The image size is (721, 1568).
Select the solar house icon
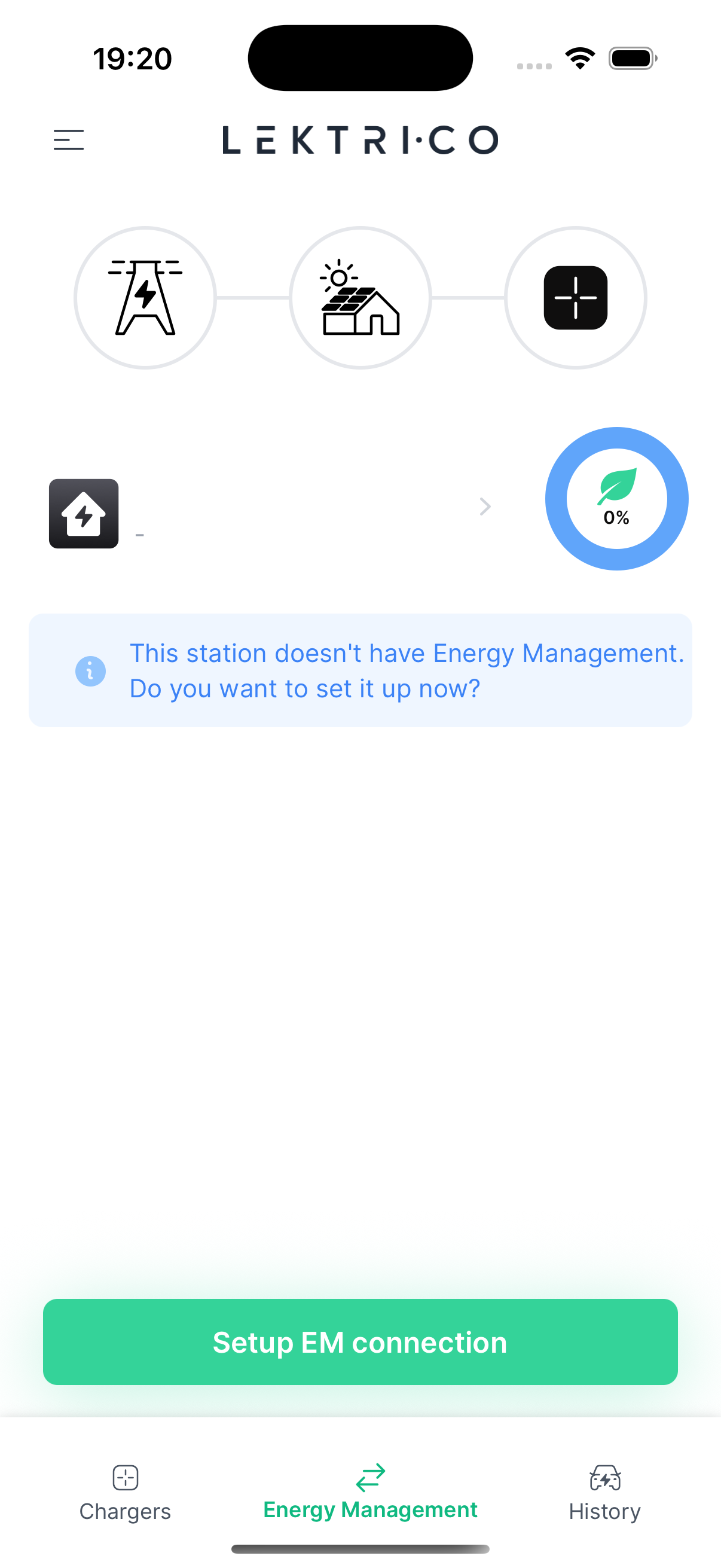pyautogui.click(x=360, y=298)
